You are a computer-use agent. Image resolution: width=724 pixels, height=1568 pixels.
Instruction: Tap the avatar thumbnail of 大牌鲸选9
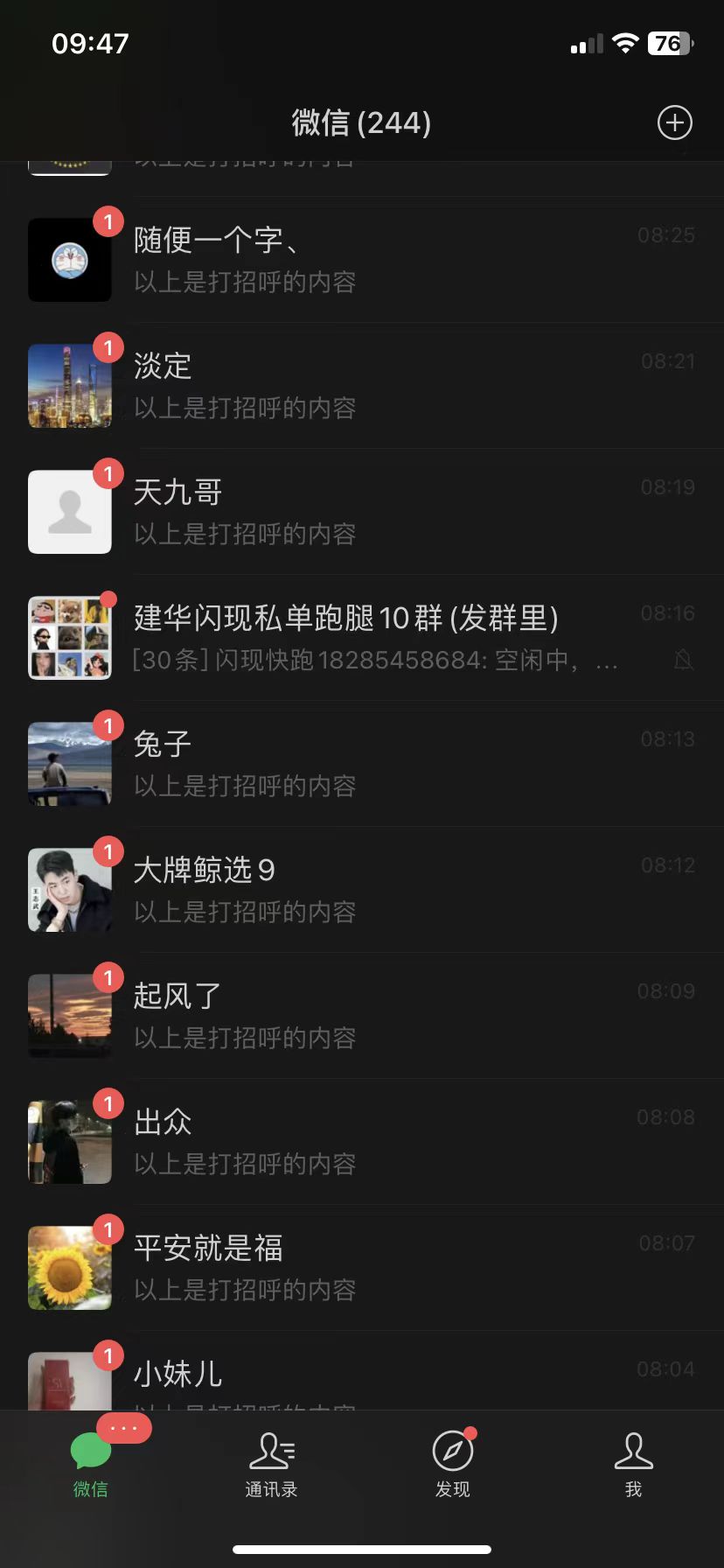pos(70,889)
